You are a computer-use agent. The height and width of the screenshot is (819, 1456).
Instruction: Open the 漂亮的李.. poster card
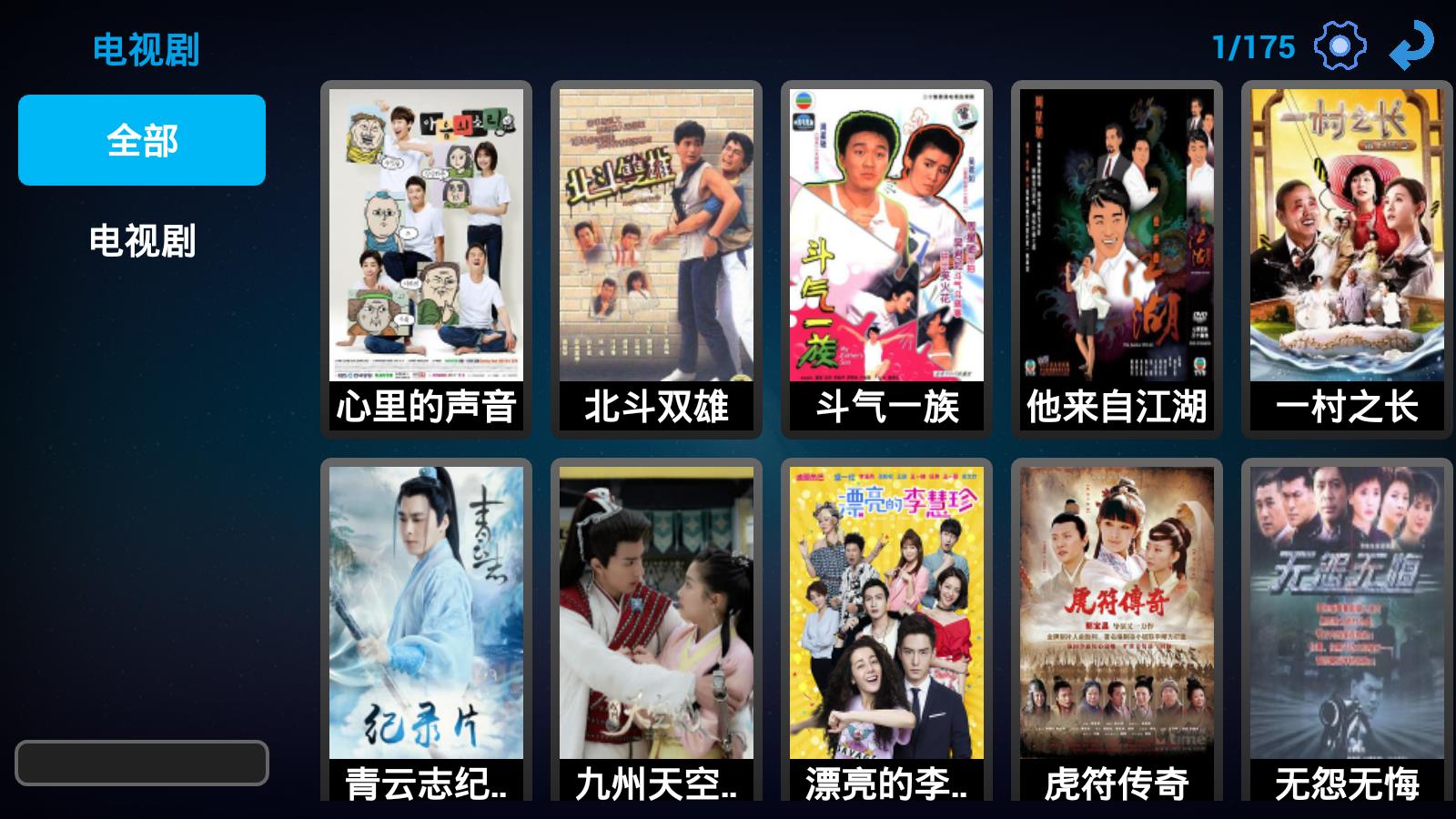886,628
